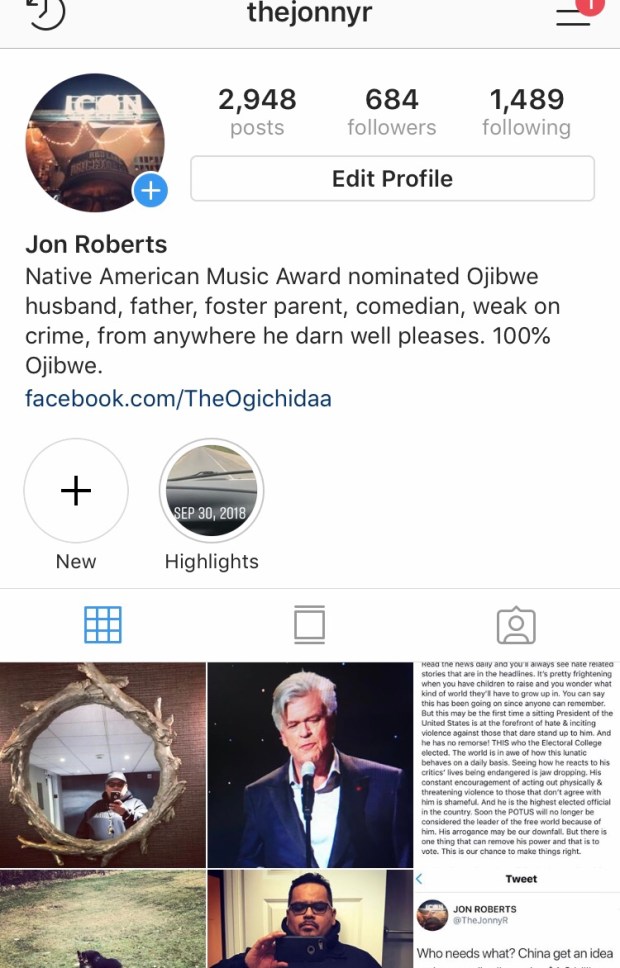The image size is (620, 968).
Task: Open the selfie post with glasses
Action: (310, 920)
